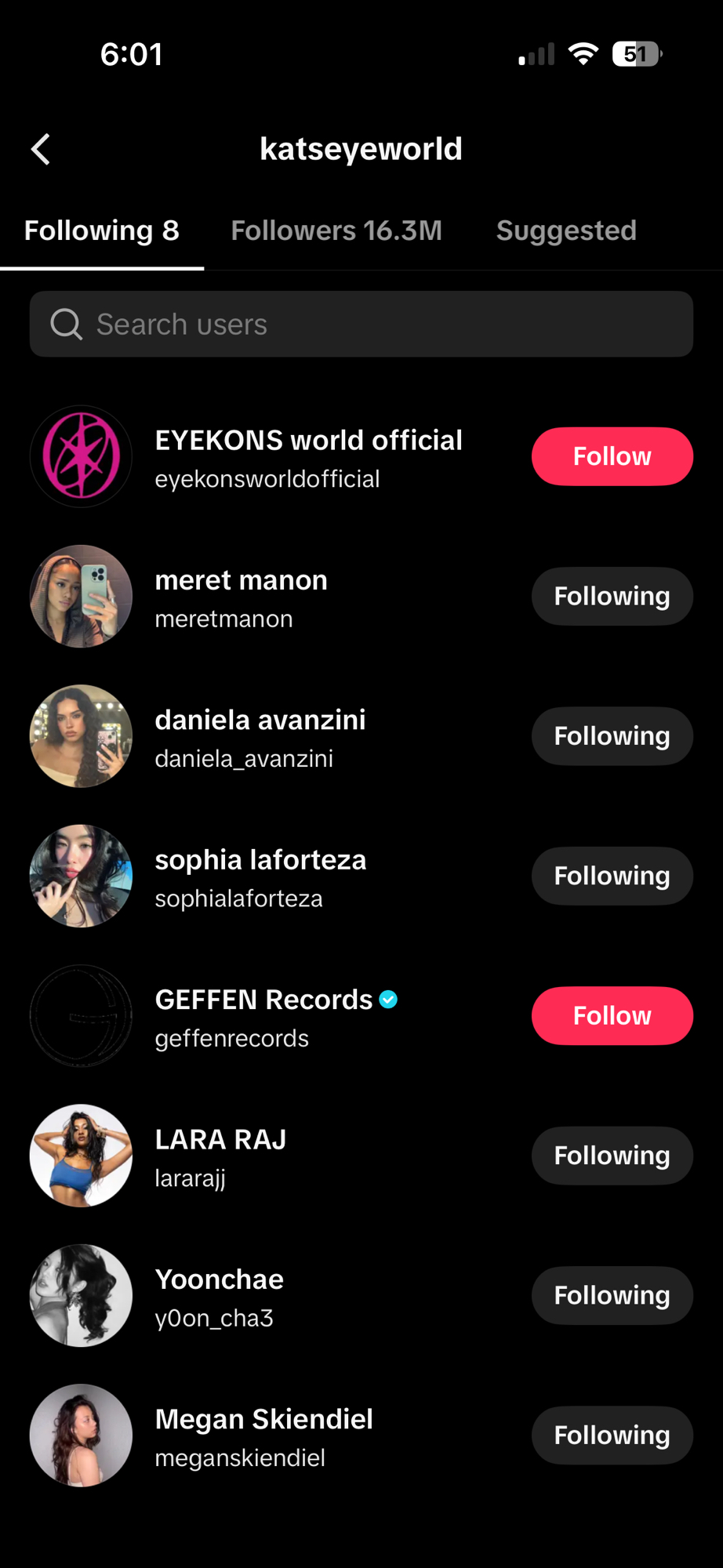This screenshot has height=1568, width=723.
Task: Switch to the Followers 16.3M tab
Action: coord(336,230)
